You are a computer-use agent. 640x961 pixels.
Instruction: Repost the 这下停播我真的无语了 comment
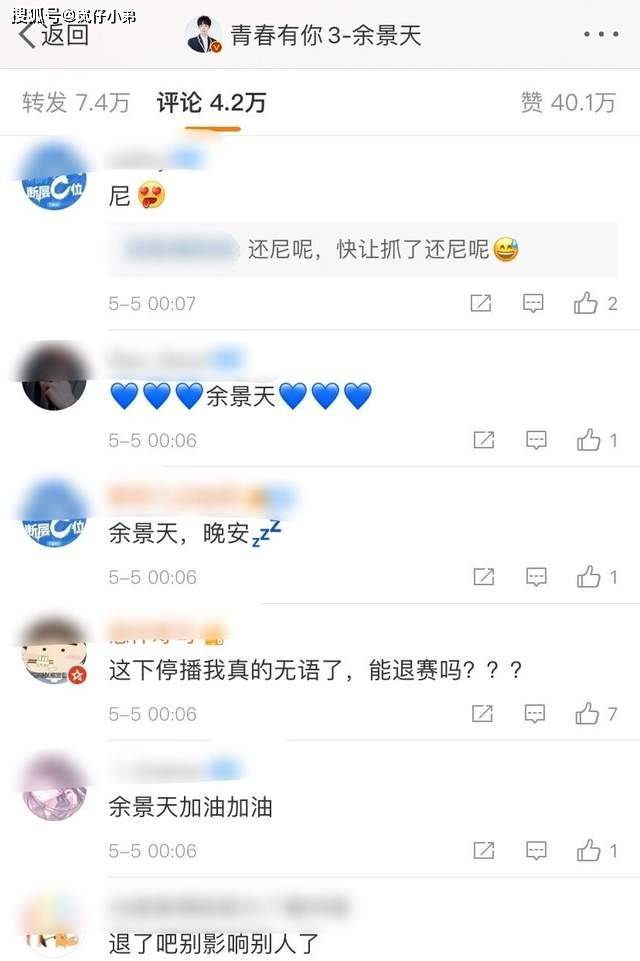pyautogui.click(x=483, y=714)
